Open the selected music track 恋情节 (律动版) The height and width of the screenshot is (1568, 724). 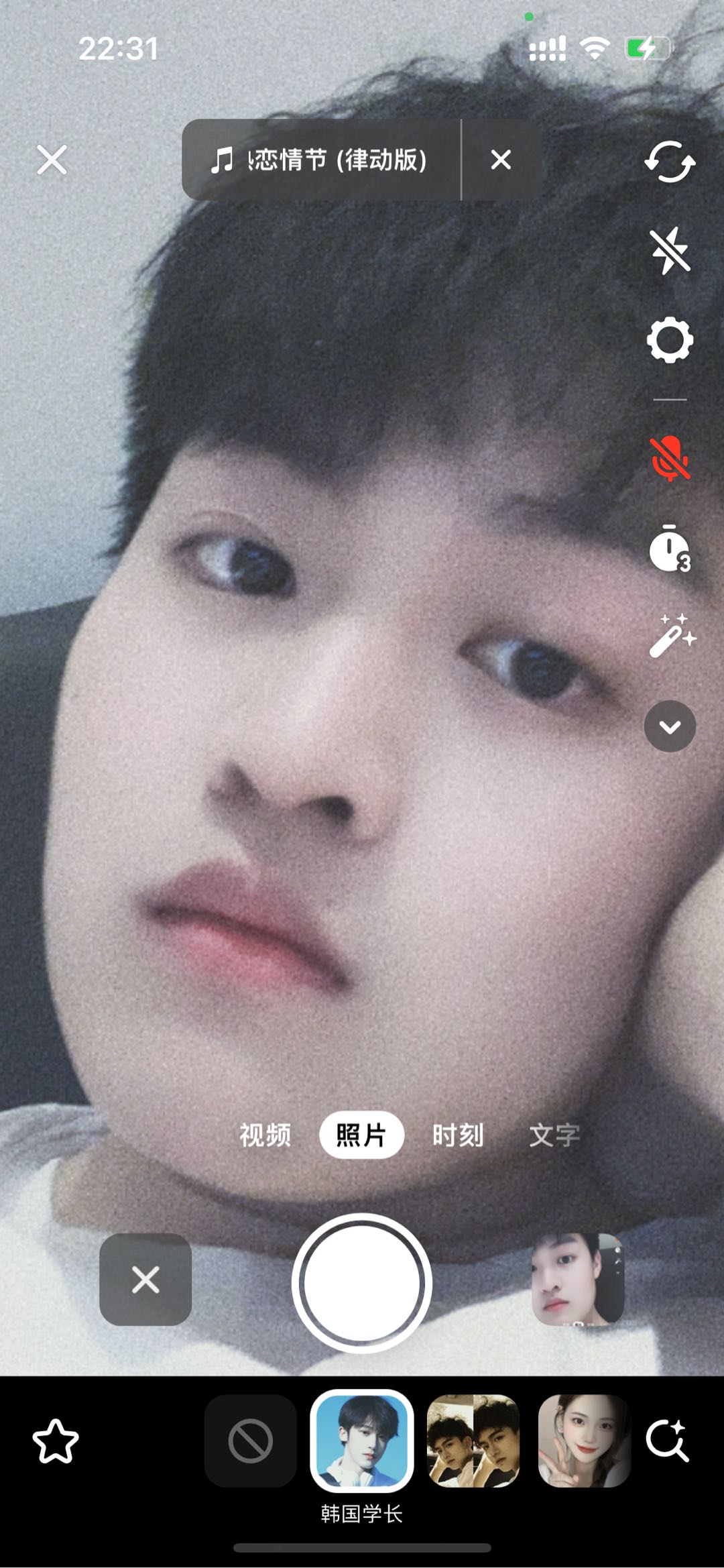click(320, 160)
